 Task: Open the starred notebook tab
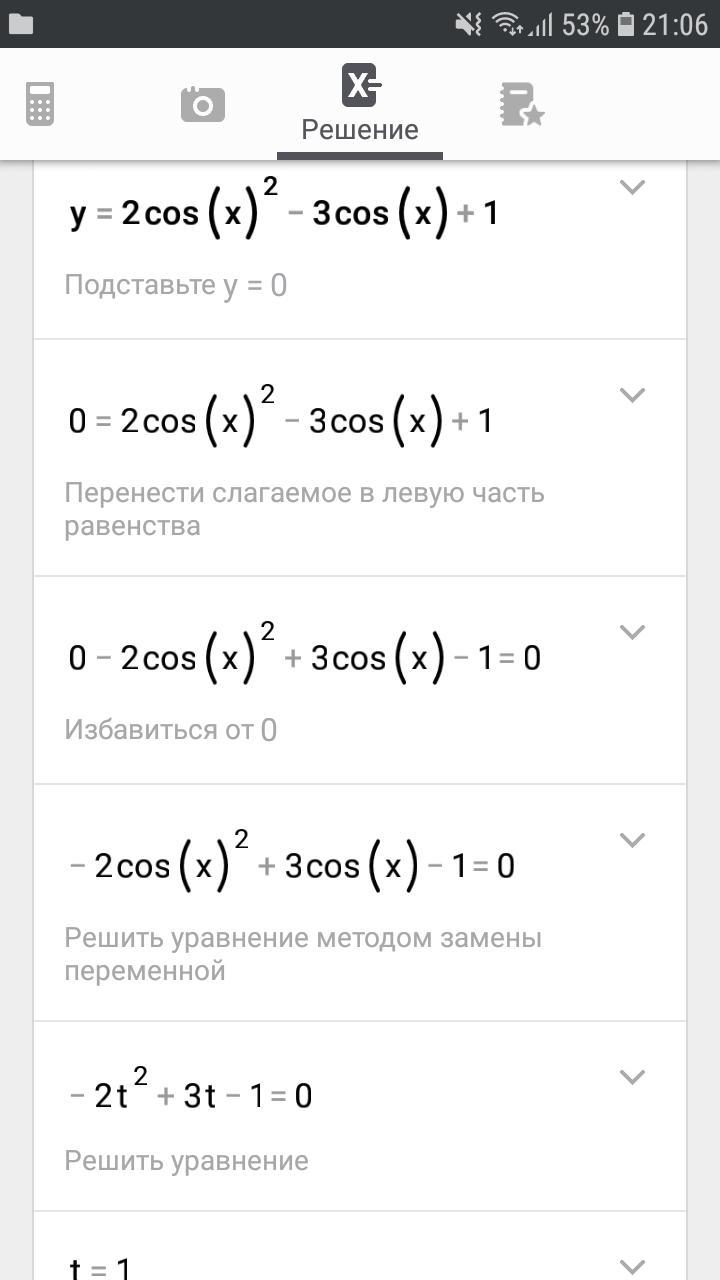(521, 104)
